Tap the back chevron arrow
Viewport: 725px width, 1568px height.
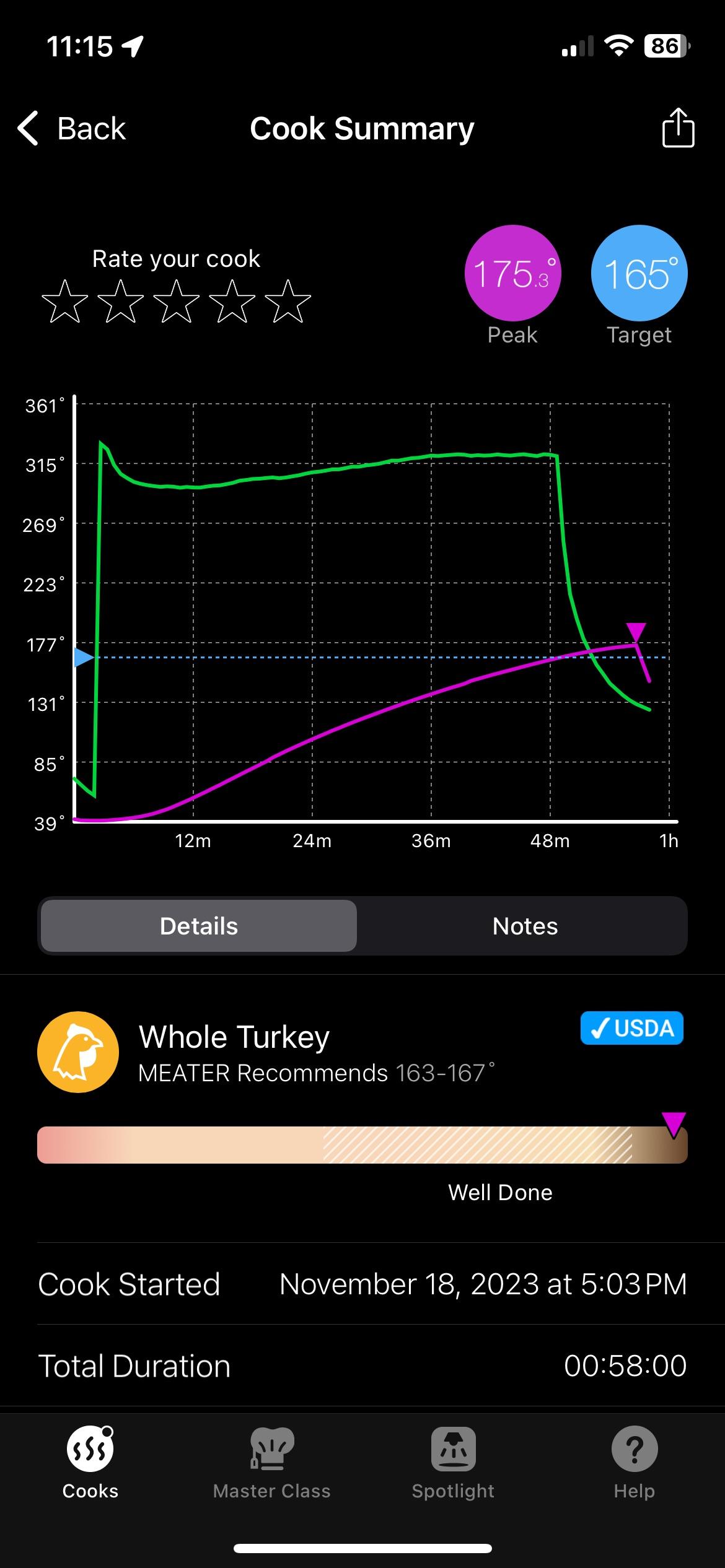pos(27,128)
